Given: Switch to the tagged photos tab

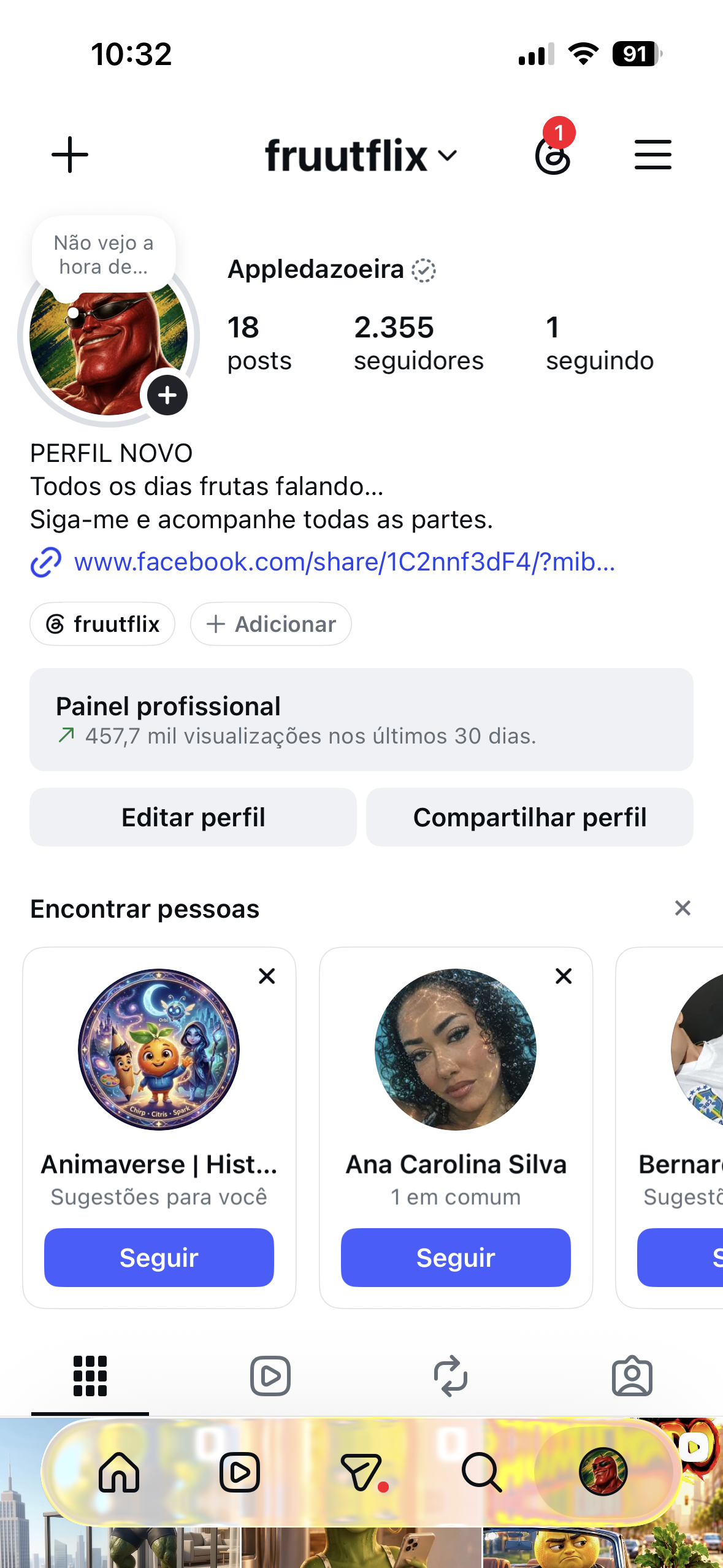Looking at the screenshot, I should pos(632,1376).
